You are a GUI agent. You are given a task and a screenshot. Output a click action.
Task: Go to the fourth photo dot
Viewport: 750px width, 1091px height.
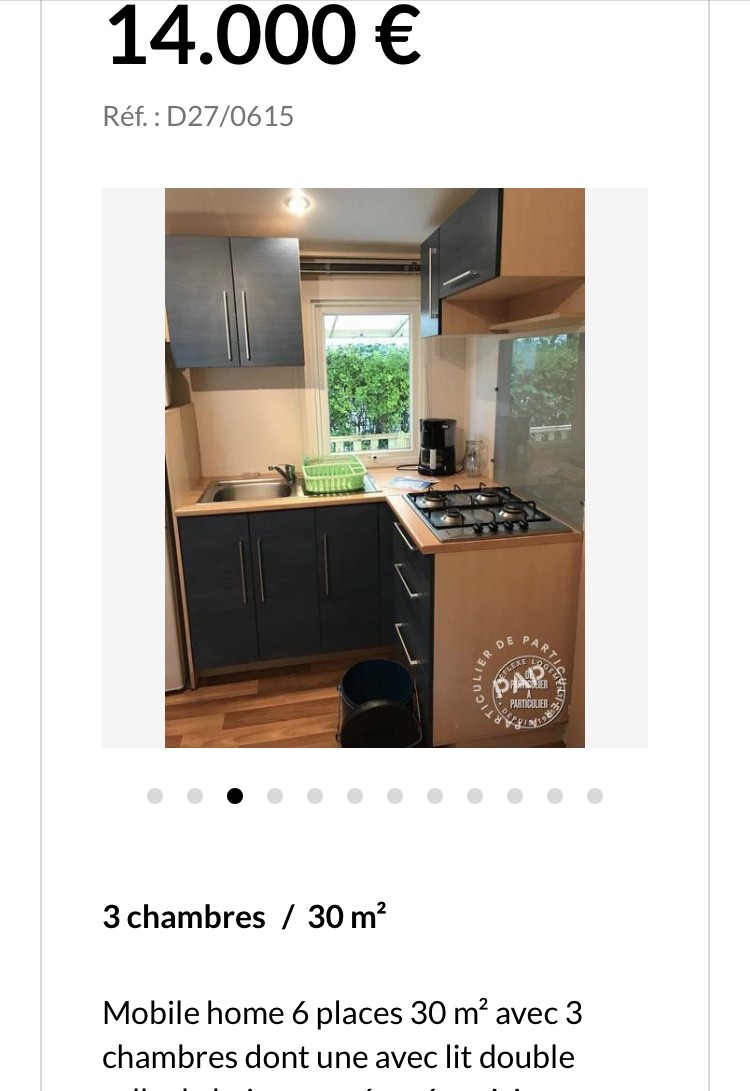275,796
